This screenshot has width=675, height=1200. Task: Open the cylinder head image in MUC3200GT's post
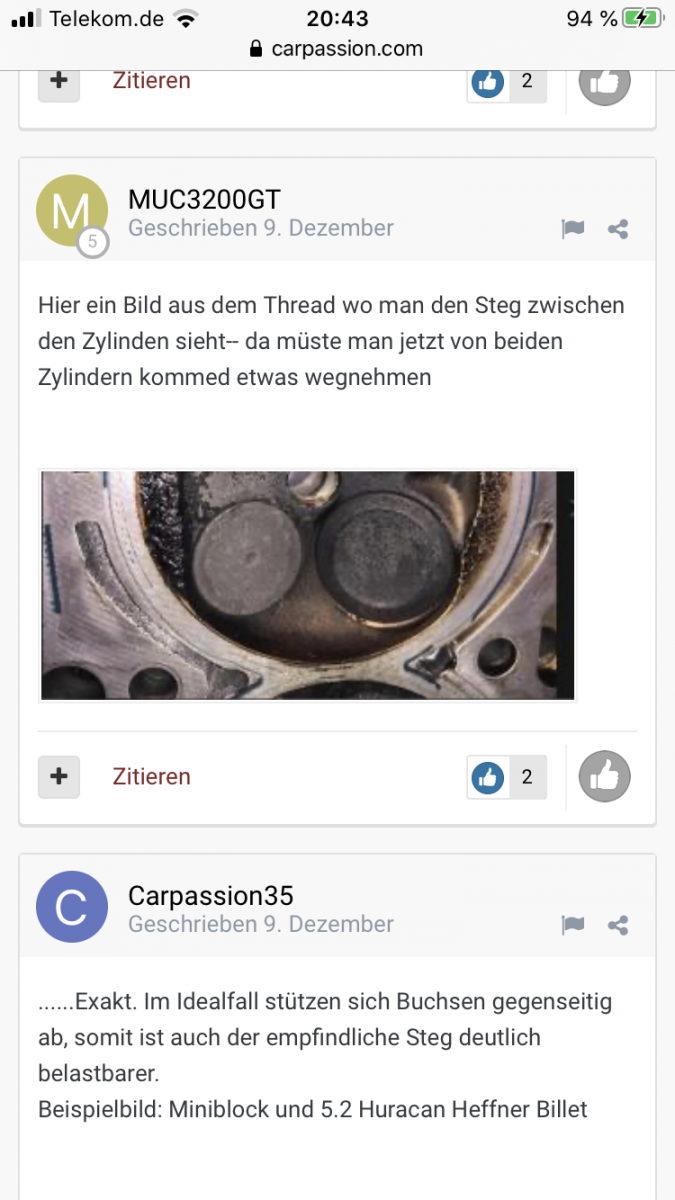(x=308, y=585)
